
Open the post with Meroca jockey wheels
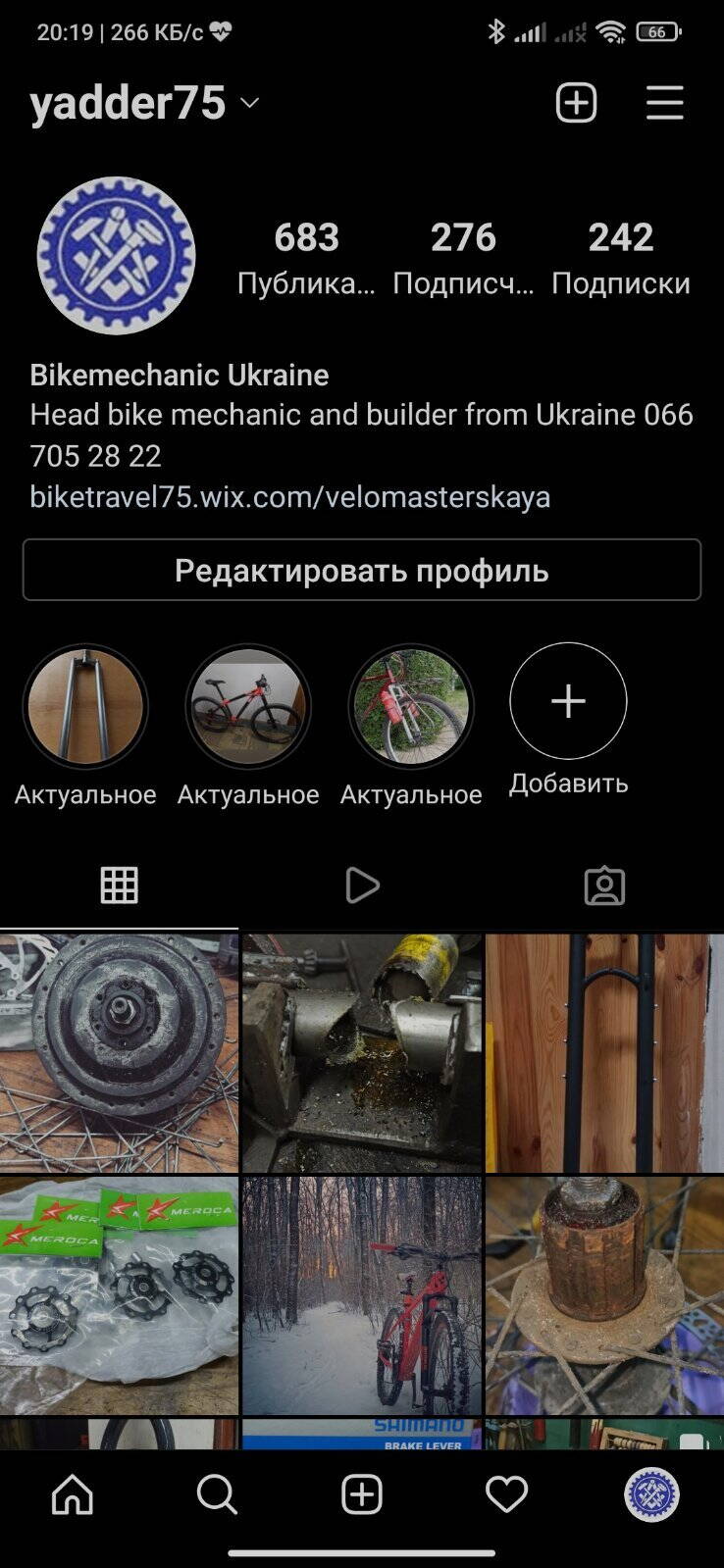(x=119, y=1294)
